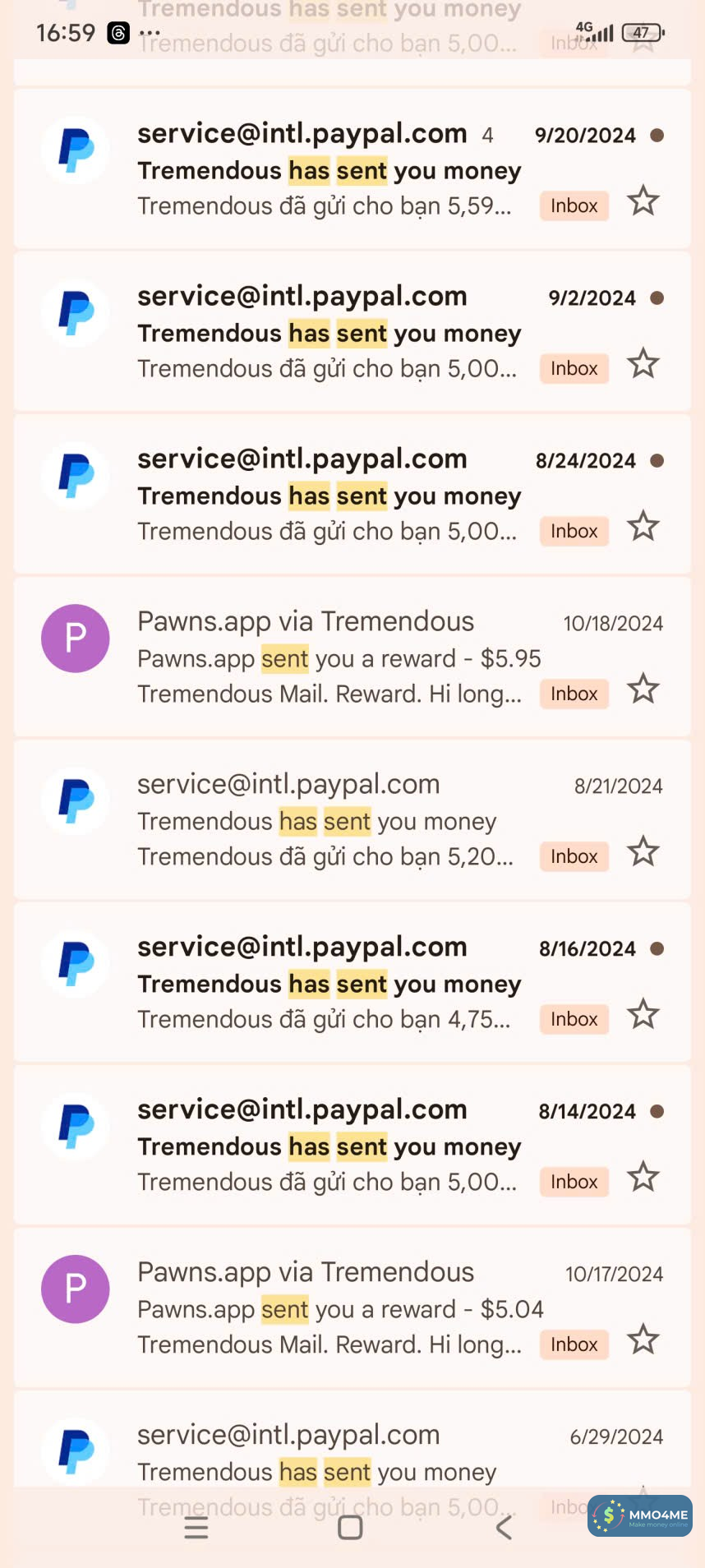Go to the home screen
This screenshot has width=705, height=1568.
point(351,1528)
